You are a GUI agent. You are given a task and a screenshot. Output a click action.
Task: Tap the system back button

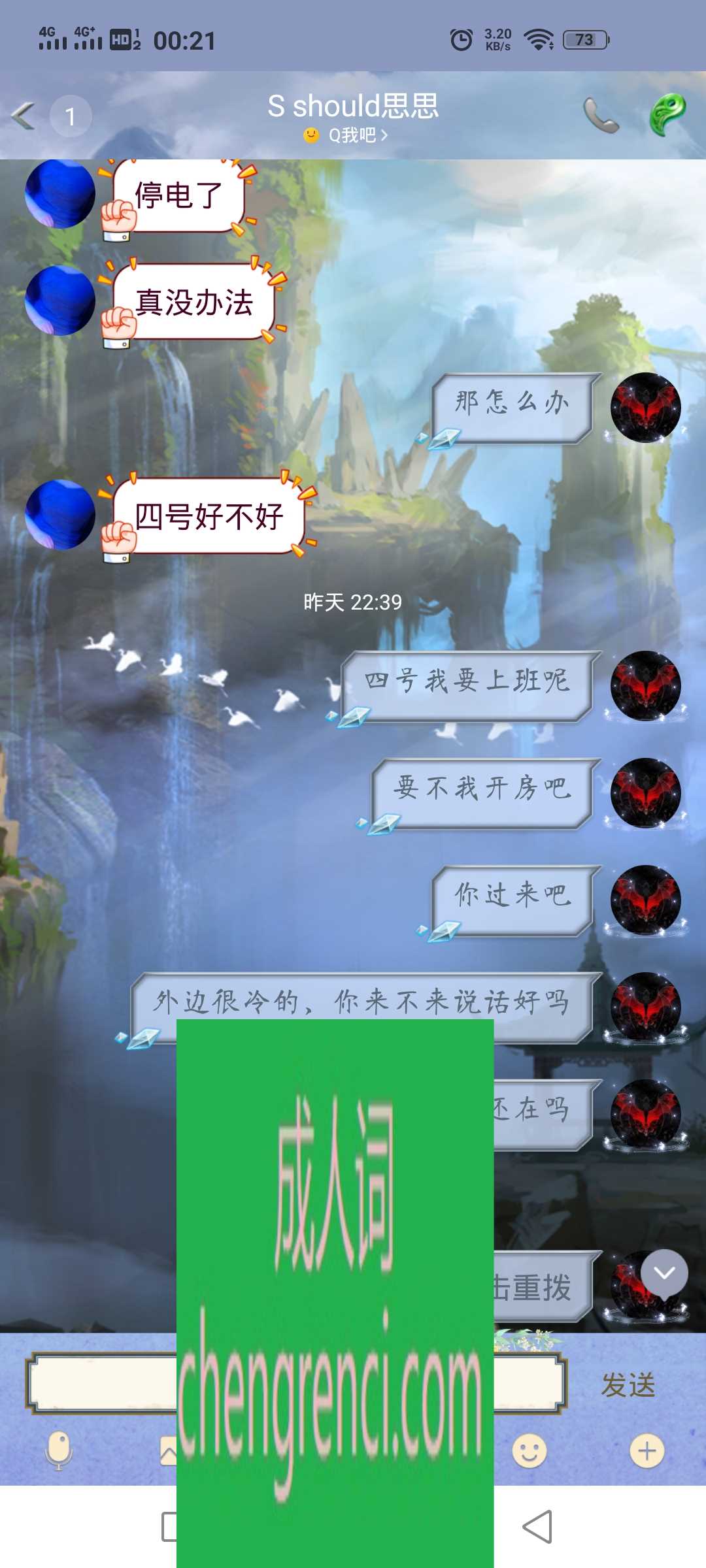point(537,1527)
